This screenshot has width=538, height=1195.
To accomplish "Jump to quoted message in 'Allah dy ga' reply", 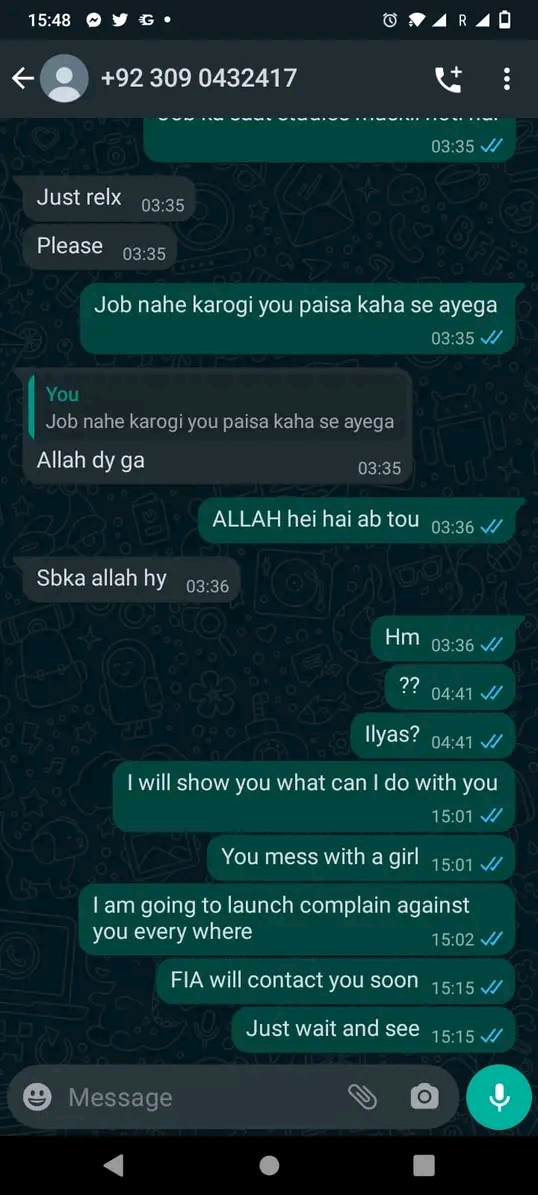I will click(218, 408).
